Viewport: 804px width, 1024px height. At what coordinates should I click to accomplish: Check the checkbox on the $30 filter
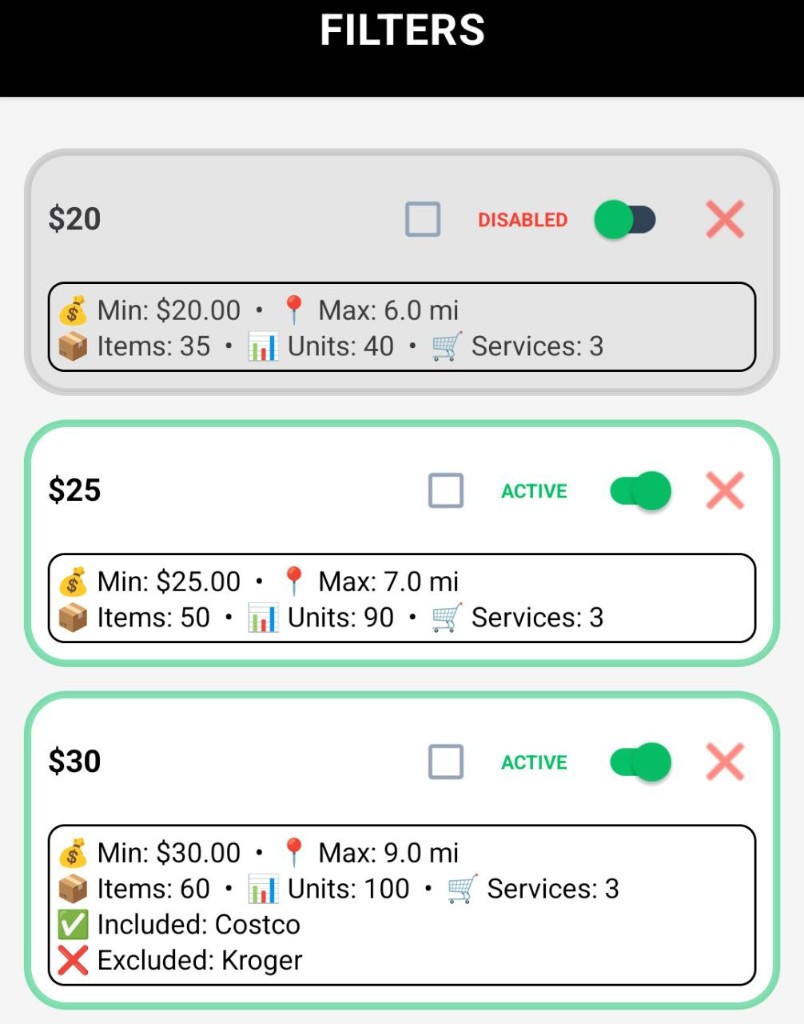click(444, 761)
